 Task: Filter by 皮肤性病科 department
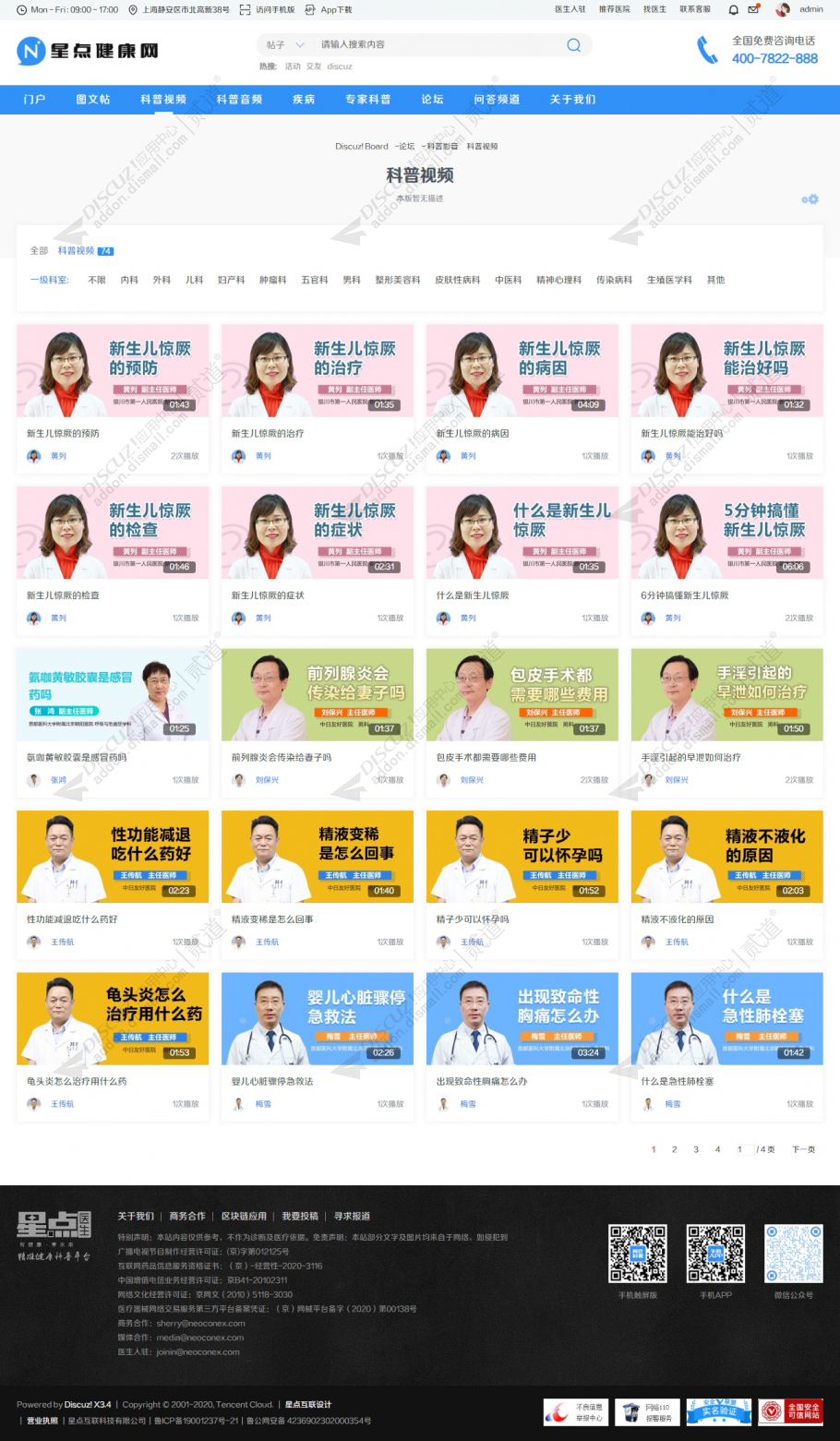(457, 280)
